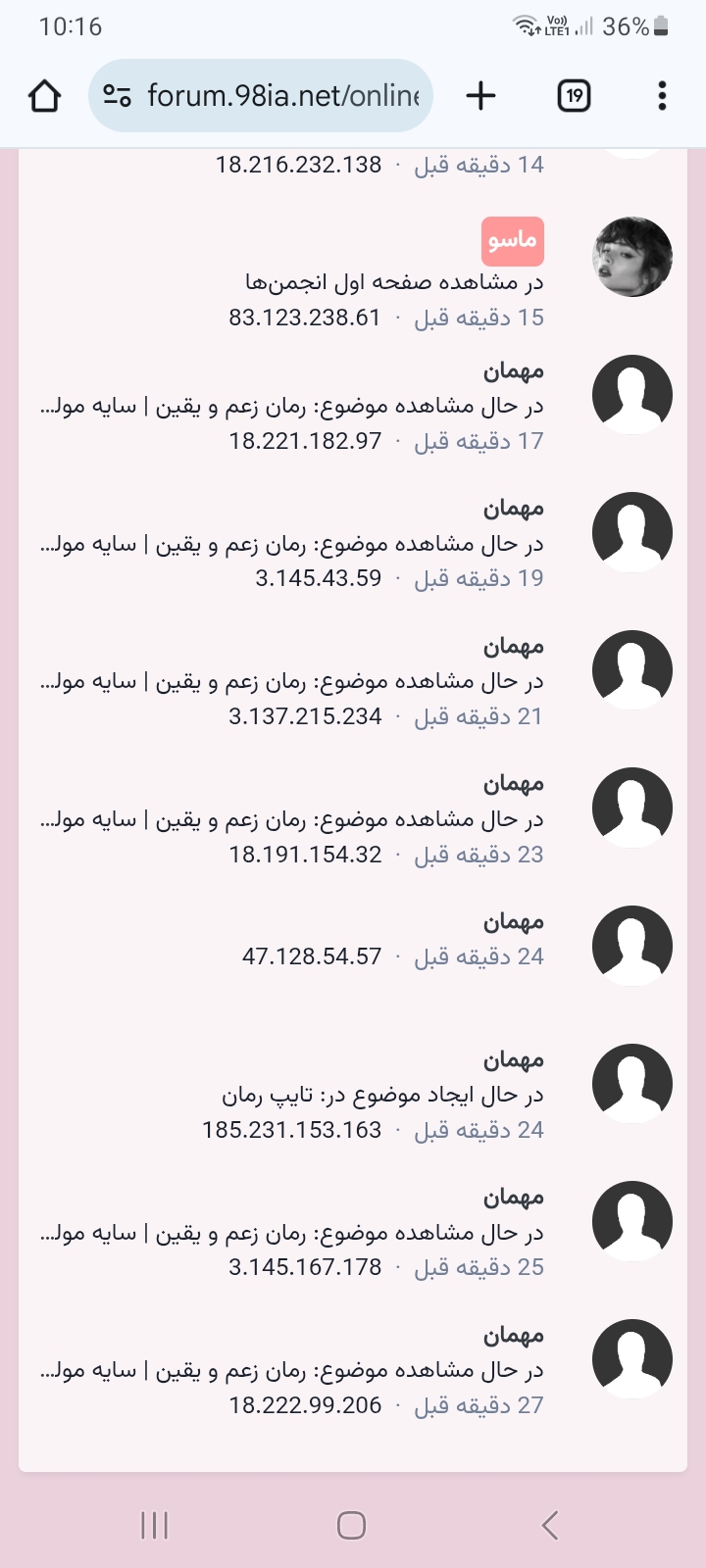Screen dimensions: 706x1568
Task: Open the browser overflow menu
Action: click(663, 96)
